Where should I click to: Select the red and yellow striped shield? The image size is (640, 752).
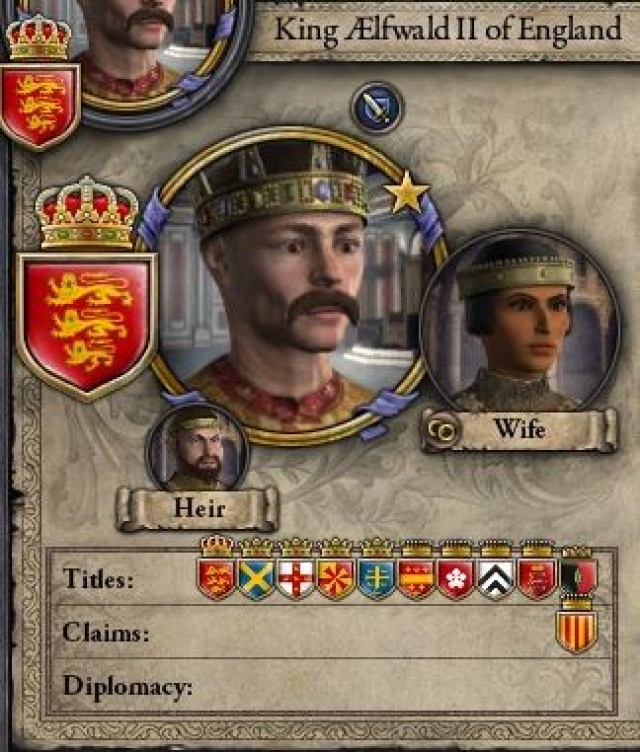pos(577,629)
